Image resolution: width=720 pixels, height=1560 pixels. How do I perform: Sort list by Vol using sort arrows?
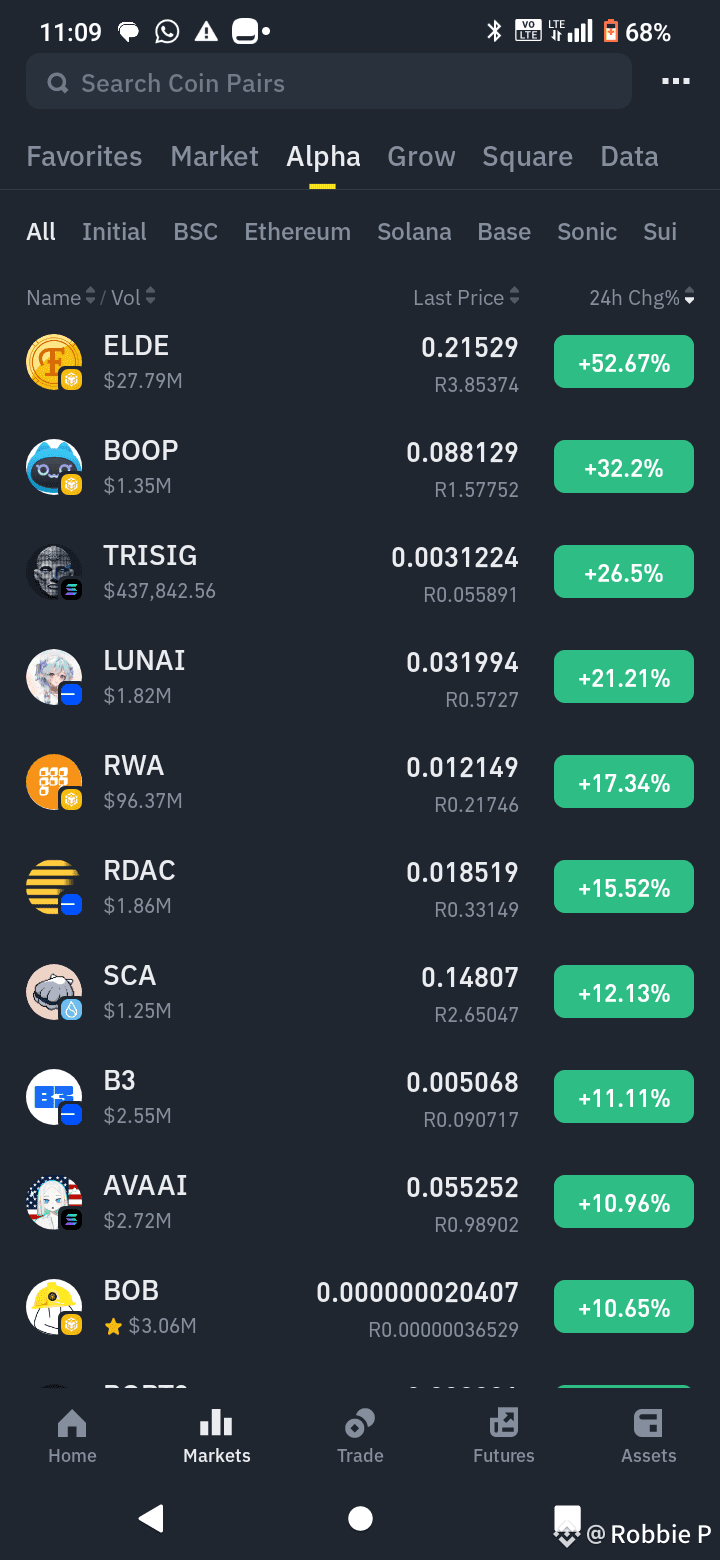[x=149, y=297]
